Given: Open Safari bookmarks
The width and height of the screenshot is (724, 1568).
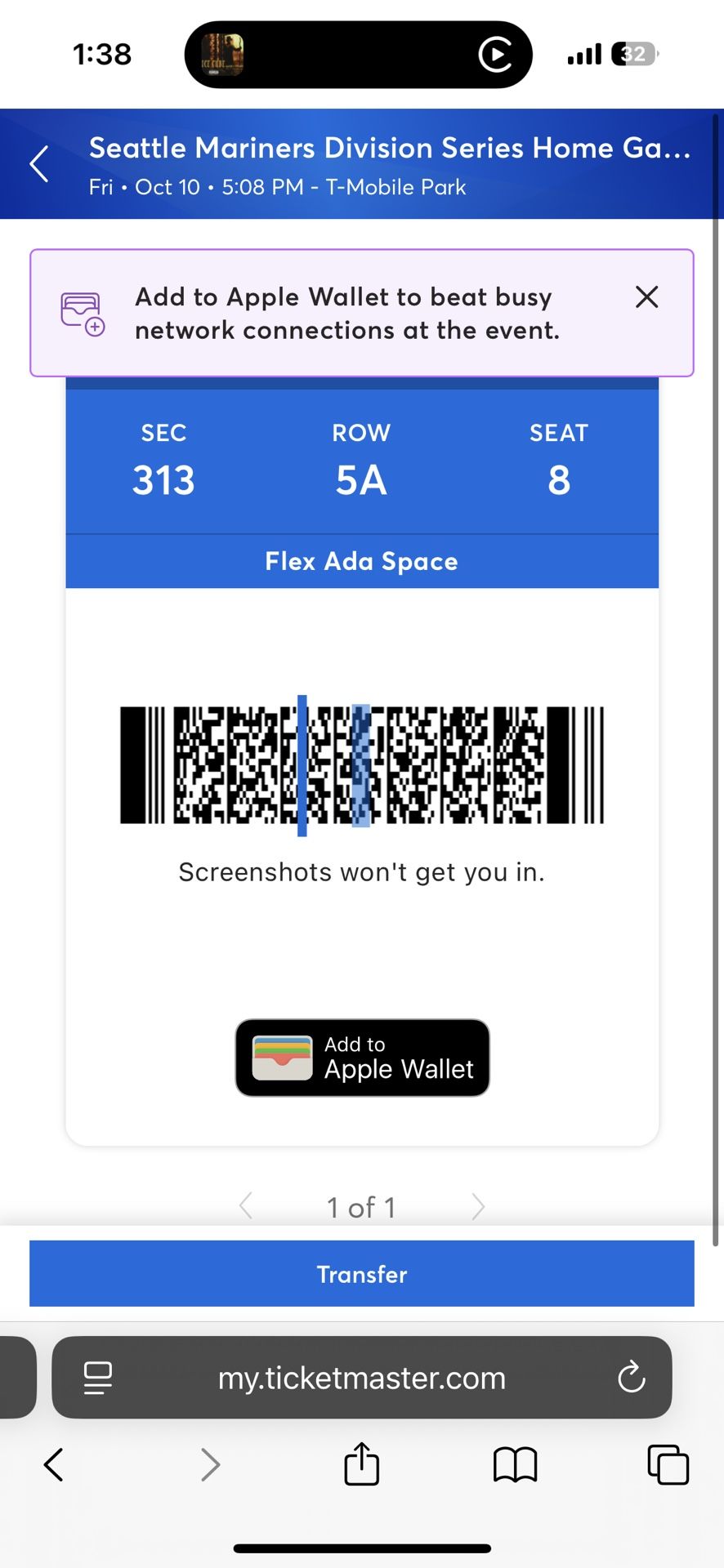Looking at the screenshot, I should (515, 1465).
